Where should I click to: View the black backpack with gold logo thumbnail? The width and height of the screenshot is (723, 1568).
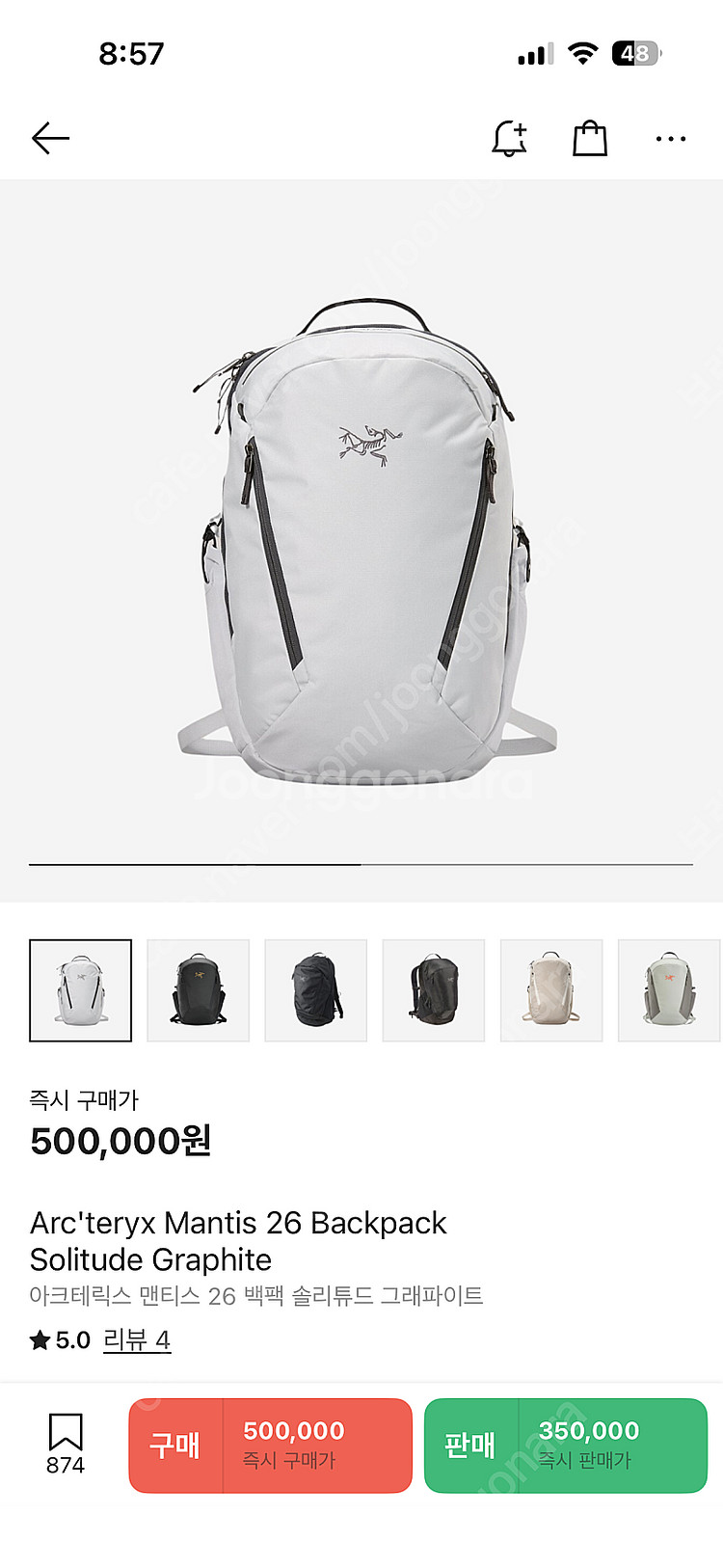pyautogui.click(x=199, y=990)
